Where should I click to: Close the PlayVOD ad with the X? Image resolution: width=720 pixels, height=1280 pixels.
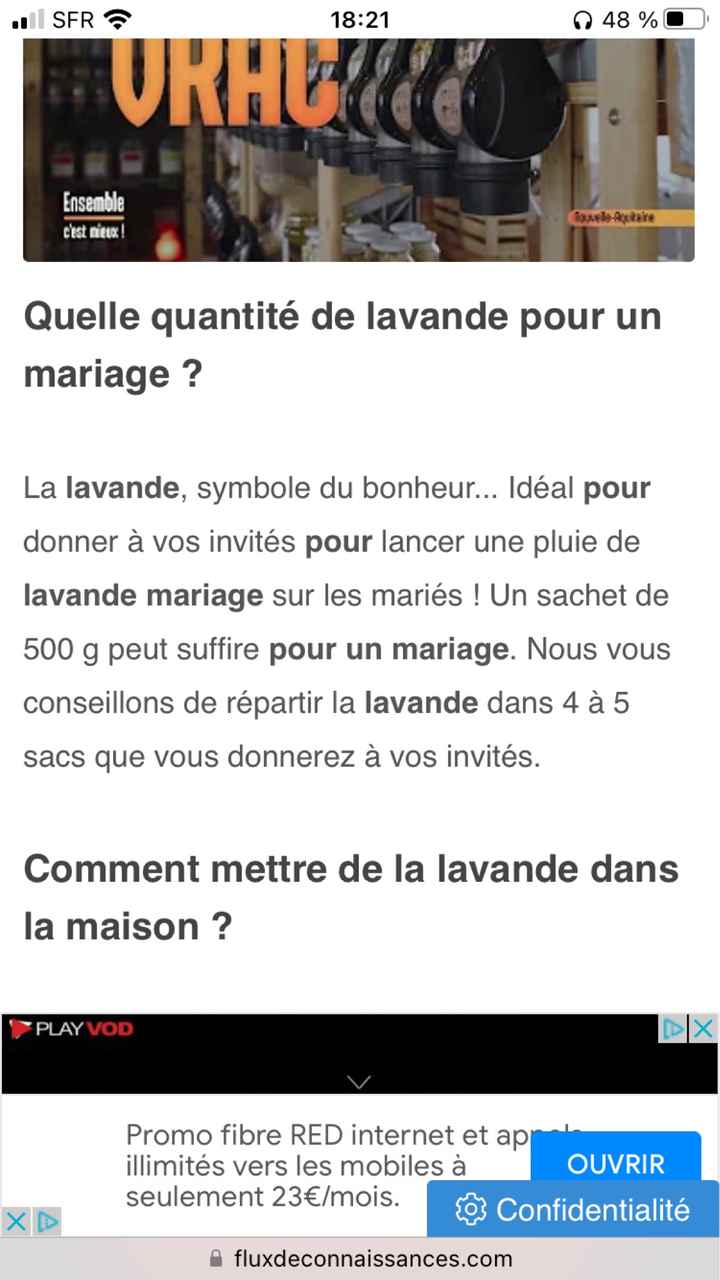(704, 1028)
